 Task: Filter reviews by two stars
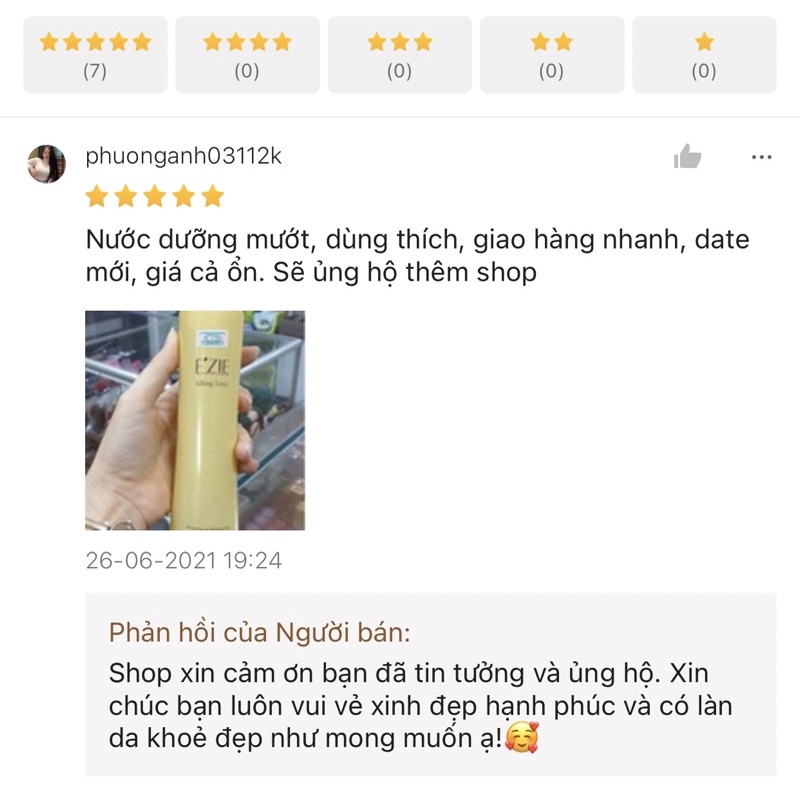(551, 55)
